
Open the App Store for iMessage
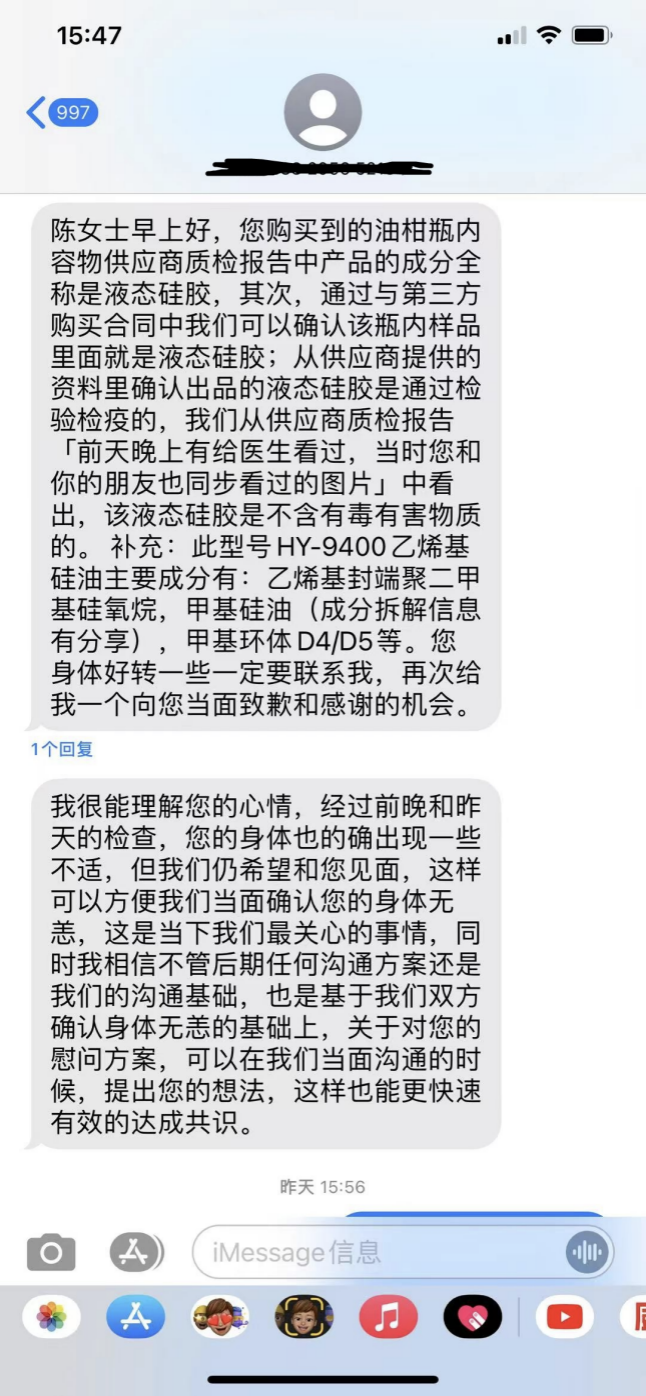[135, 1317]
